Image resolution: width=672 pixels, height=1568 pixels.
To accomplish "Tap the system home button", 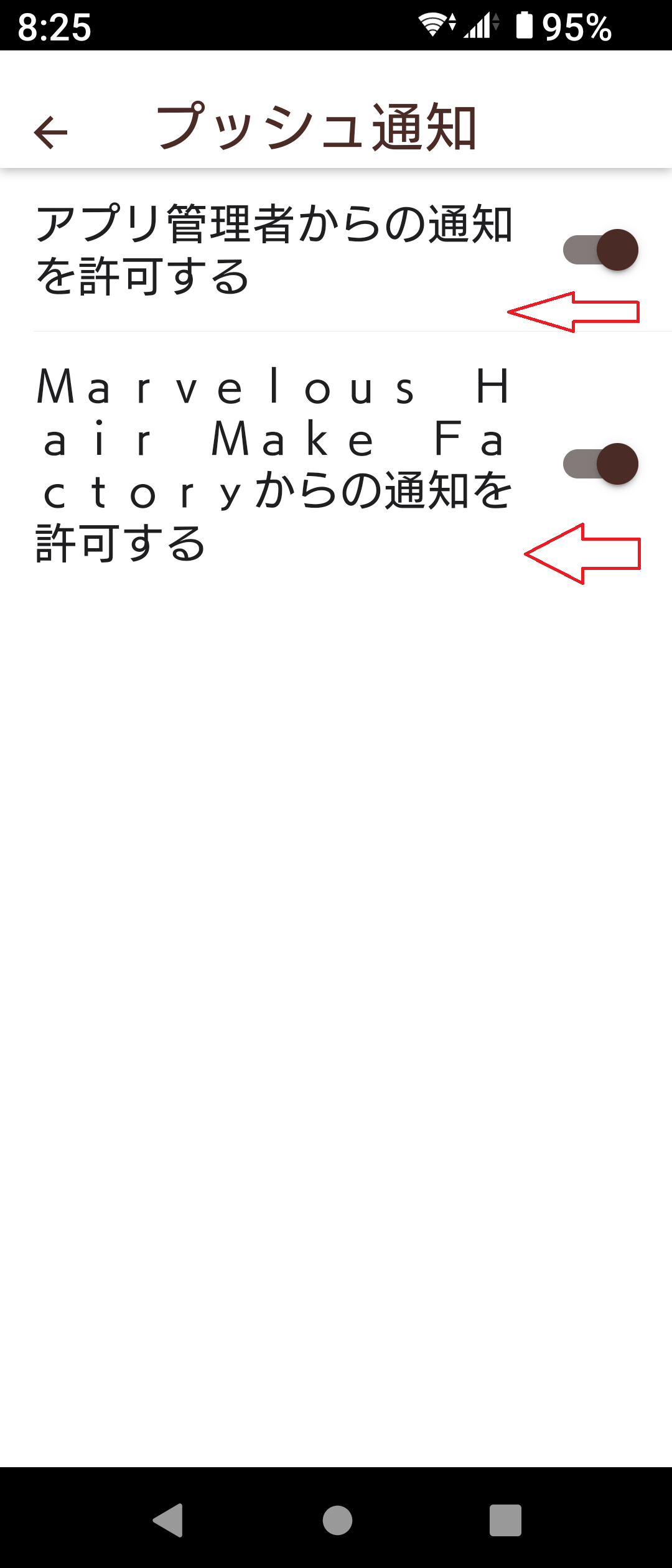I will pyautogui.click(x=337, y=1521).
